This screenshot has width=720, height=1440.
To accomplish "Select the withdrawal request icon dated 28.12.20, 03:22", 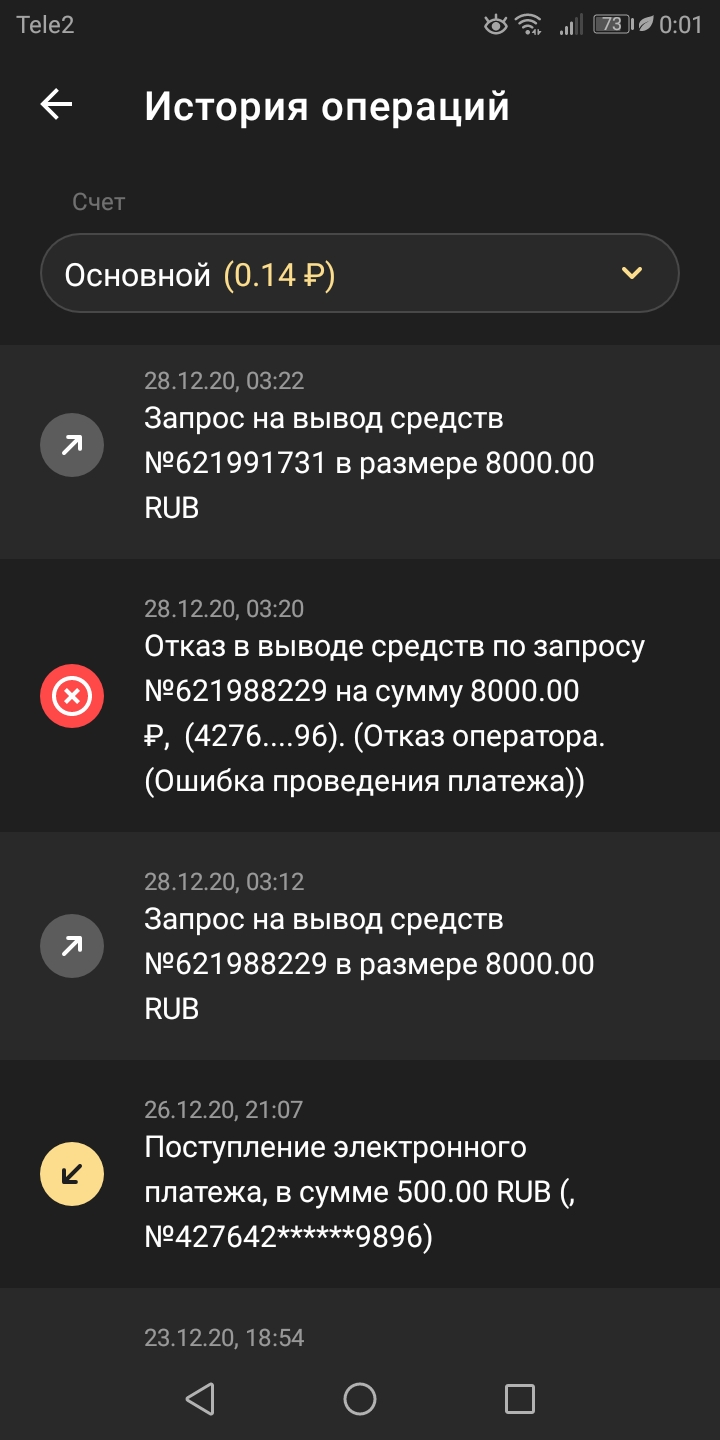I will 71,445.
